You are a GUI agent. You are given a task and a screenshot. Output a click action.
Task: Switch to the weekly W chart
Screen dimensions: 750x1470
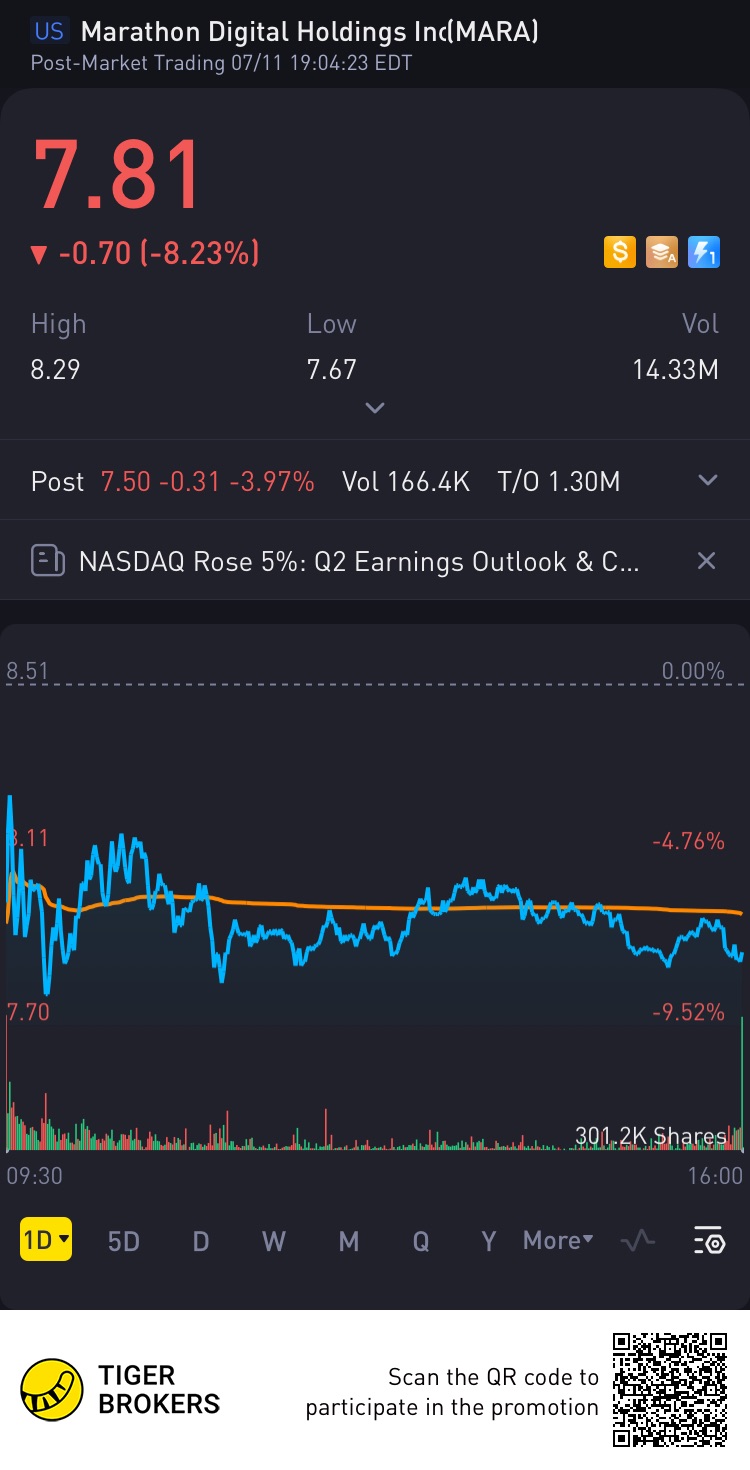tap(273, 1241)
